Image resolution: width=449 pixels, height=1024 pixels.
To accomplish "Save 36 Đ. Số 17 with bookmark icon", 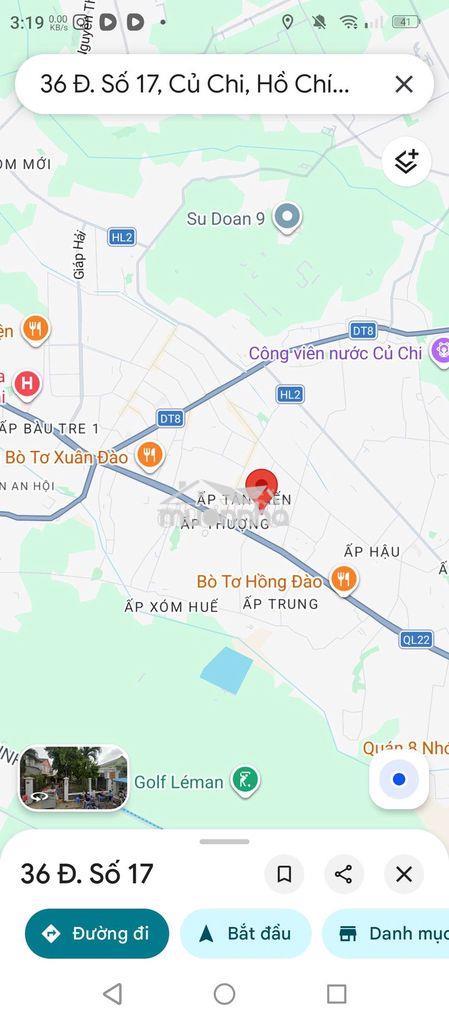I will click(x=284, y=874).
